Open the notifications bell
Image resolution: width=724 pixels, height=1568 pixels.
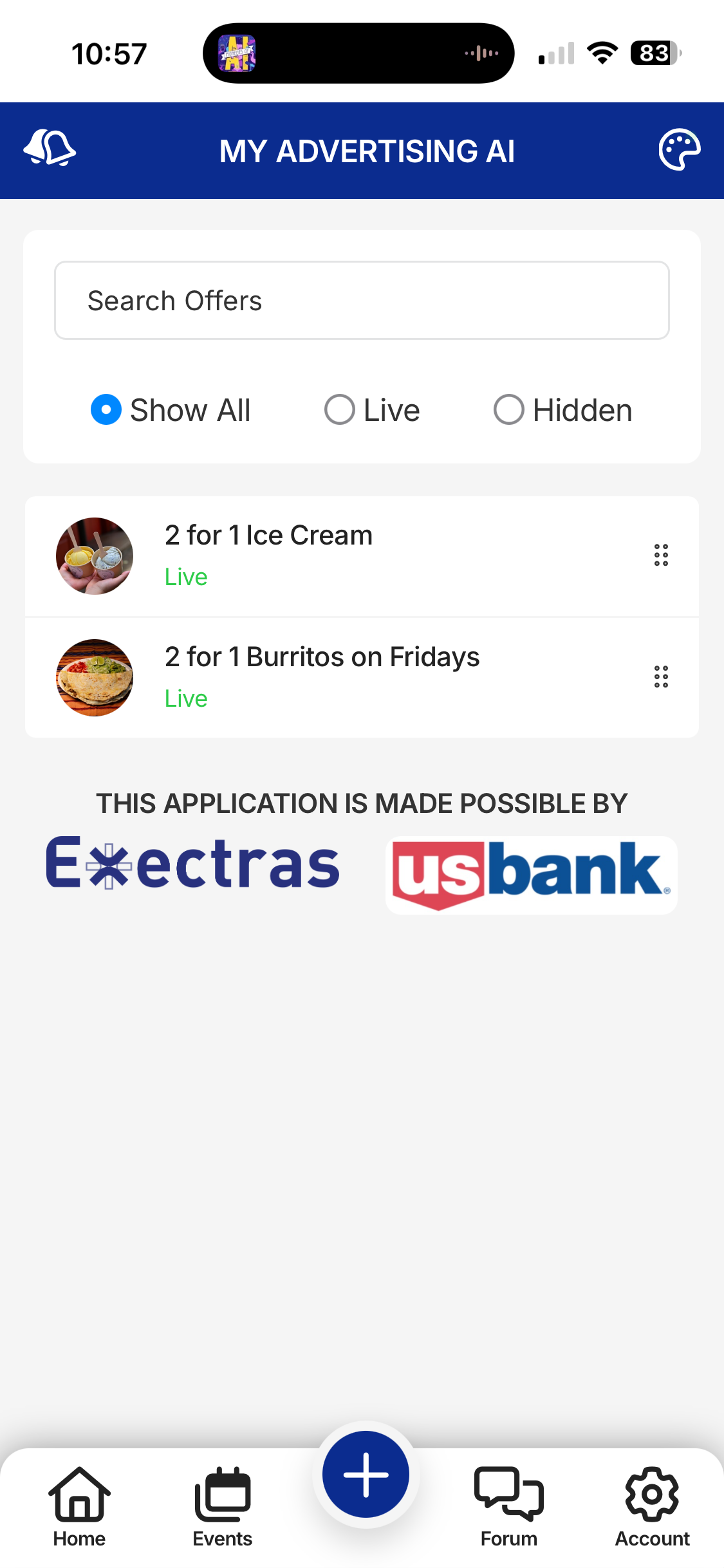50,149
